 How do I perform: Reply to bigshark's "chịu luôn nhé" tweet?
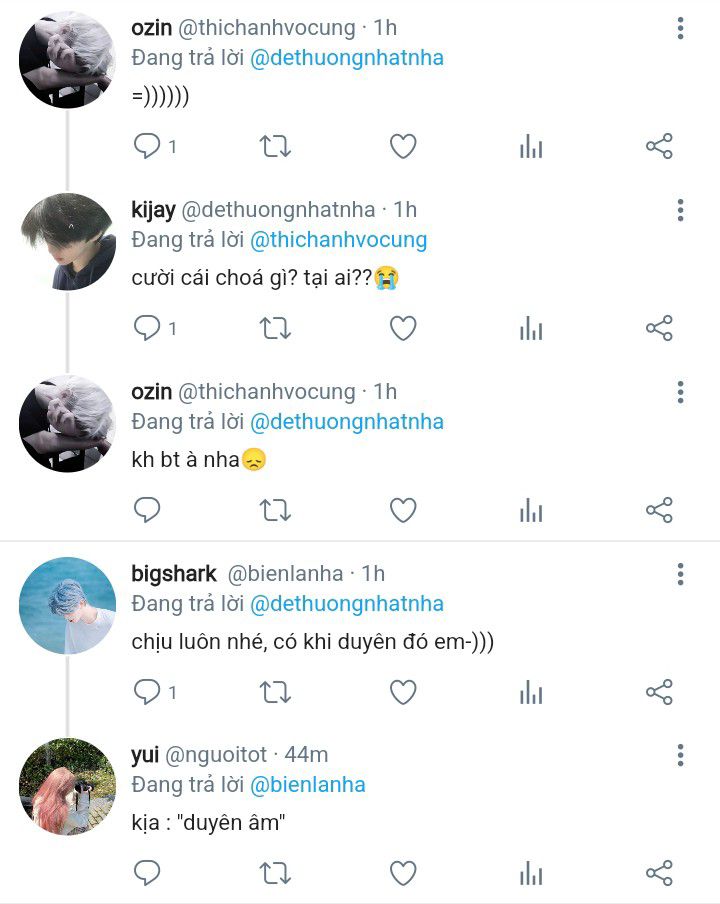coord(147,692)
